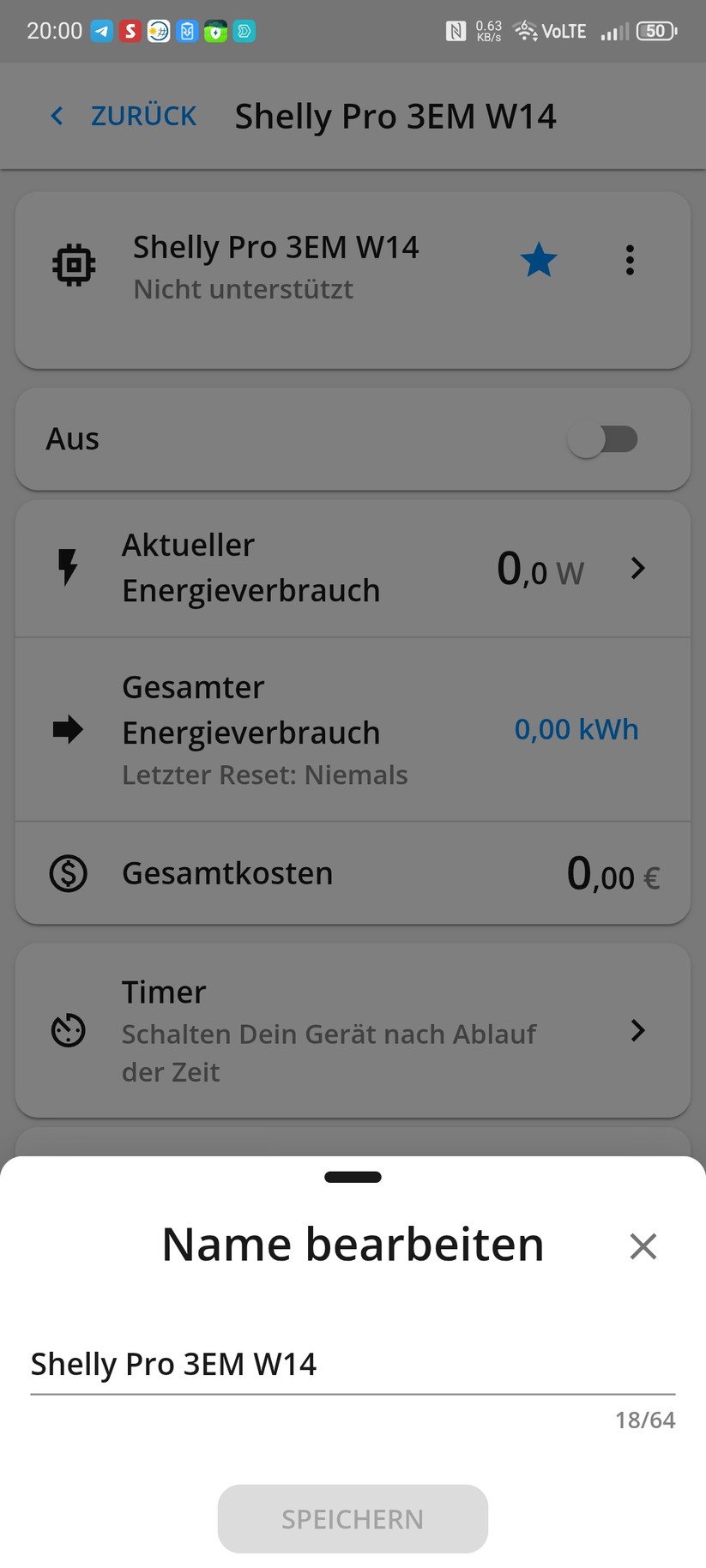Screen dimensions: 706x1568
Task: Click the battery indicator showing 50 percent
Action: (x=655, y=31)
